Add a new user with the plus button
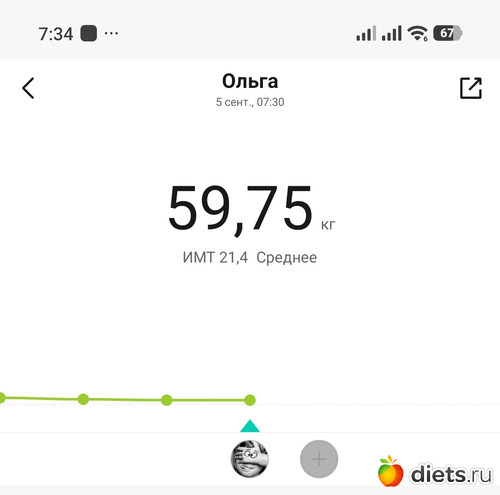 pyautogui.click(x=319, y=459)
